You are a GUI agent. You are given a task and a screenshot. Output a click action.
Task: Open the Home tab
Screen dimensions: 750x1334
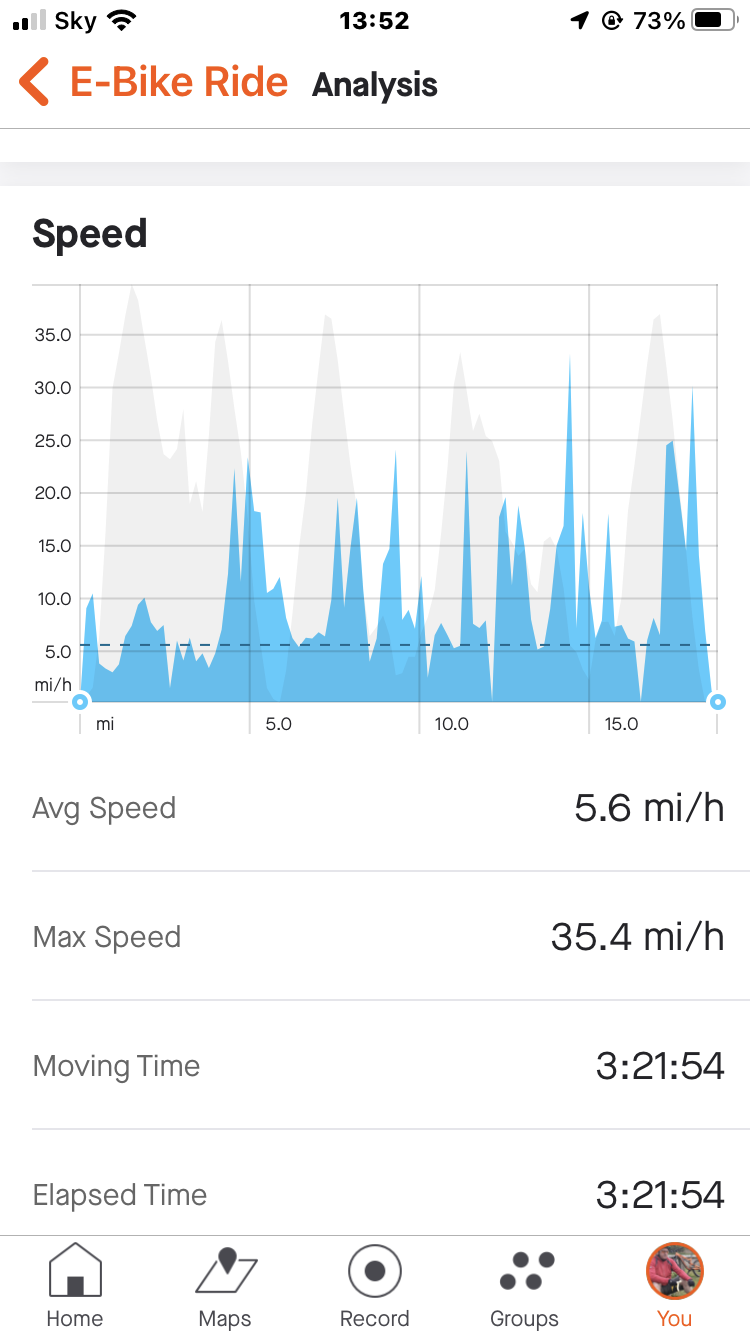click(75, 1286)
